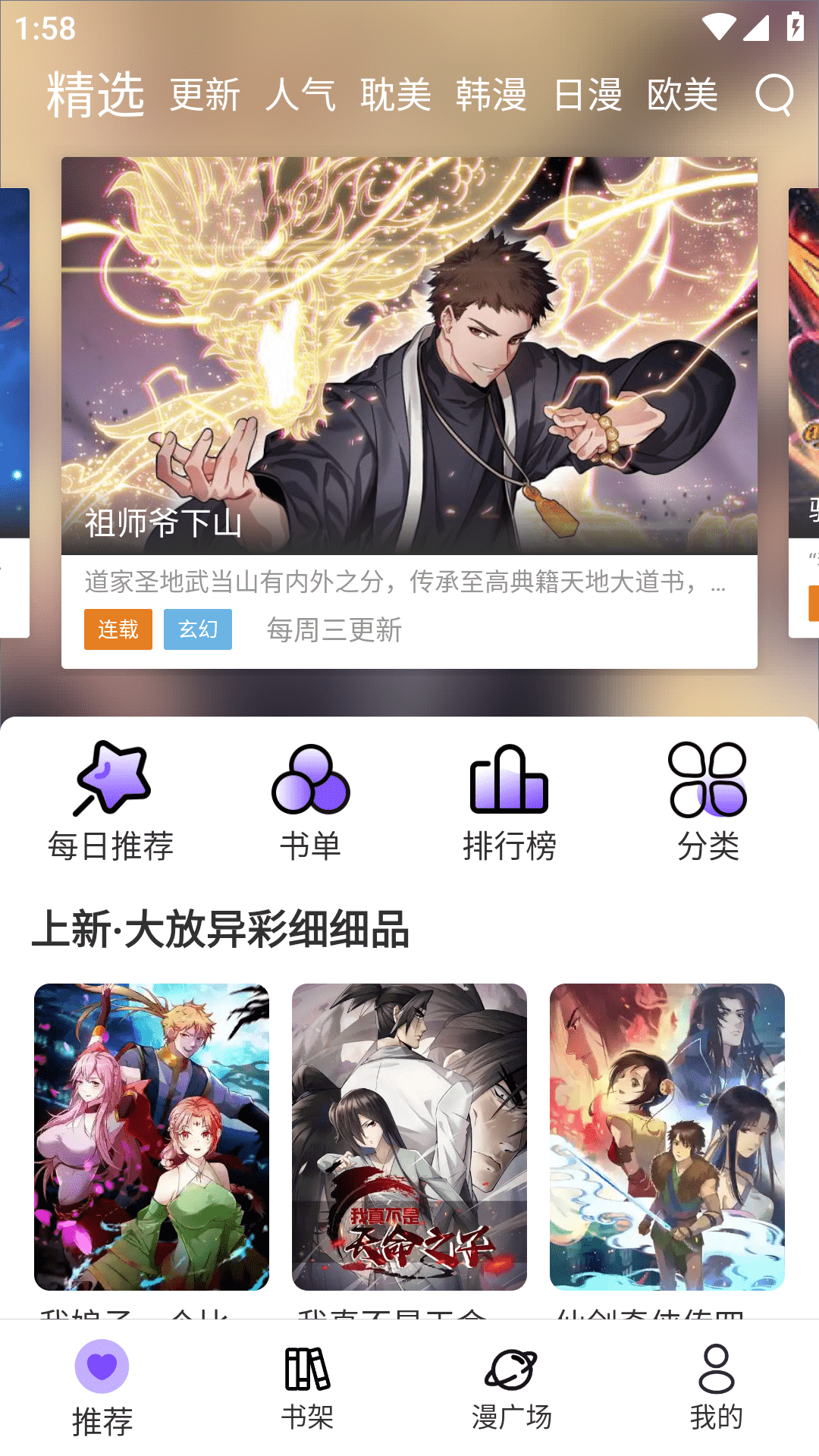Tap the 推荐 bottom tab

pyautogui.click(x=102, y=1388)
